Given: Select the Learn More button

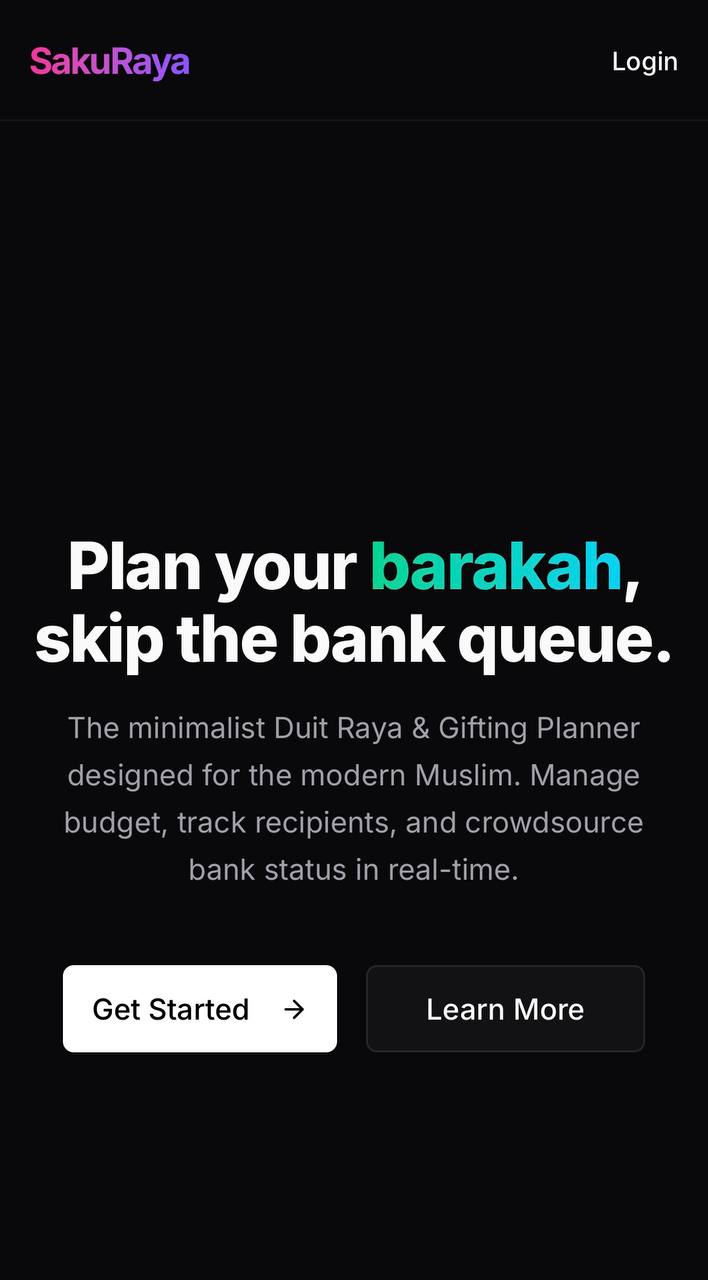Looking at the screenshot, I should click(x=505, y=1008).
